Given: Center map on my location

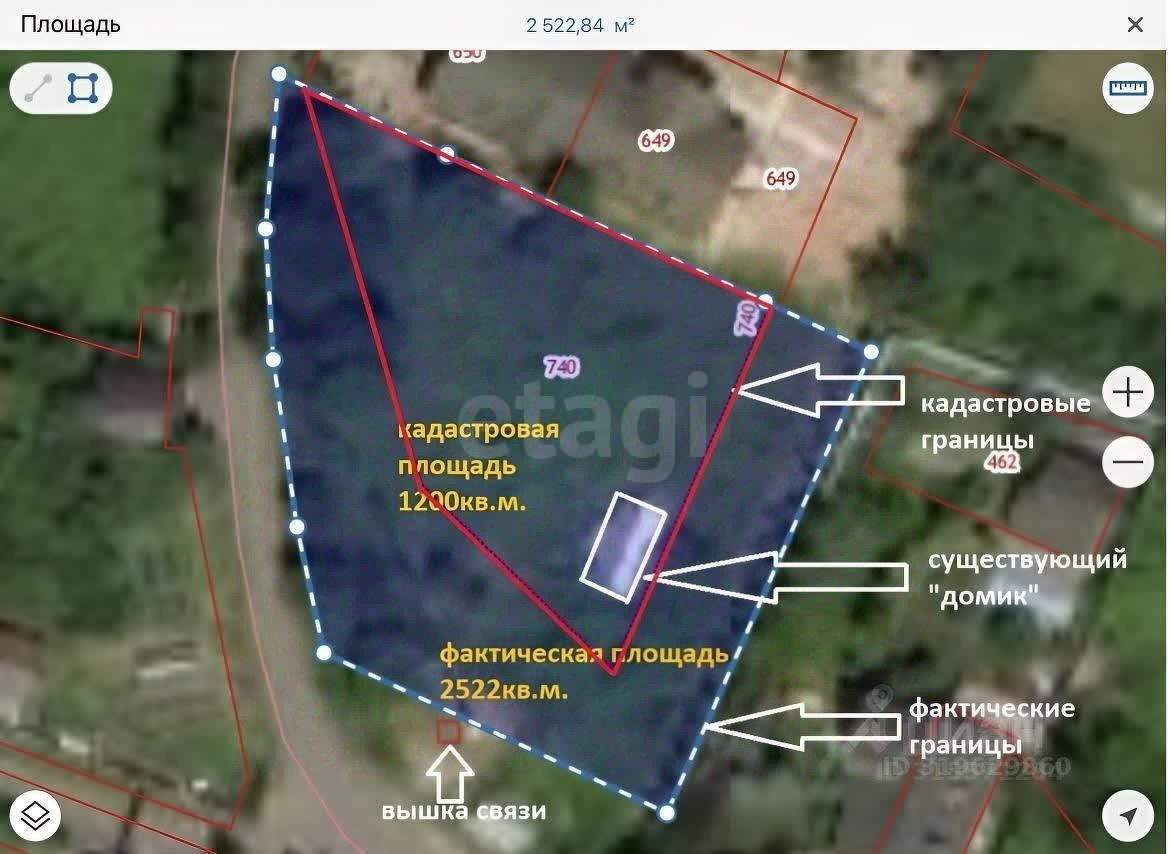Looking at the screenshot, I should click(x=1128, y=817).
